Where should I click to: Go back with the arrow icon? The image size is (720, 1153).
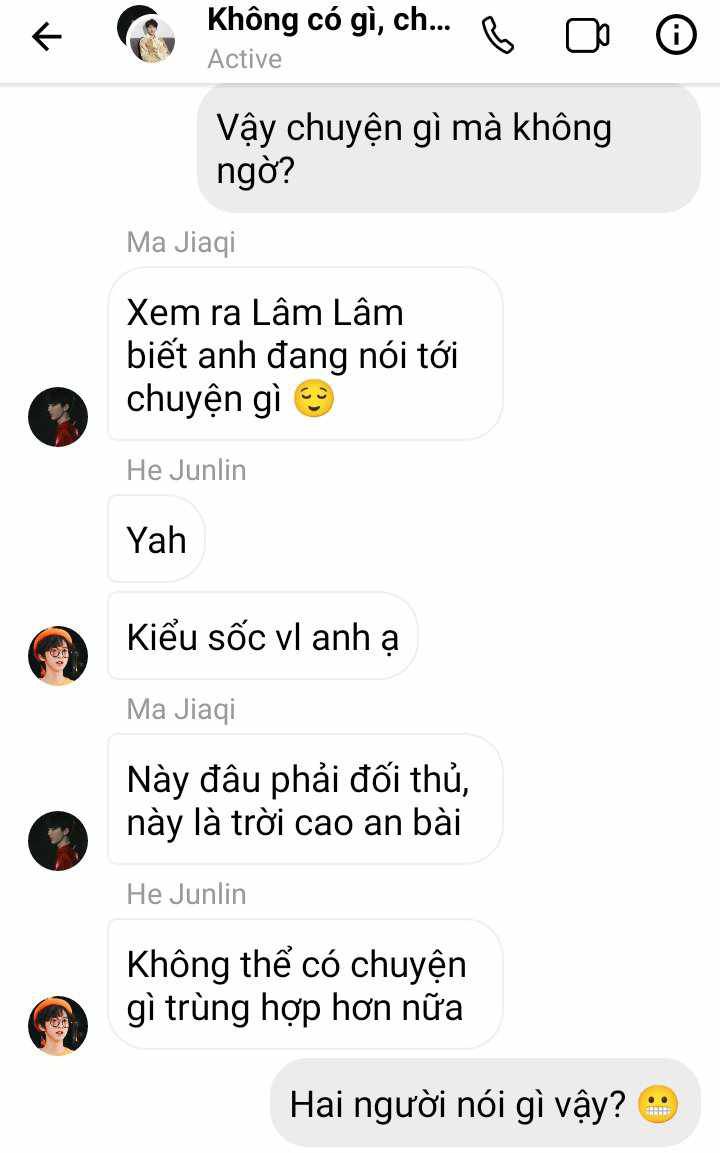46,36
